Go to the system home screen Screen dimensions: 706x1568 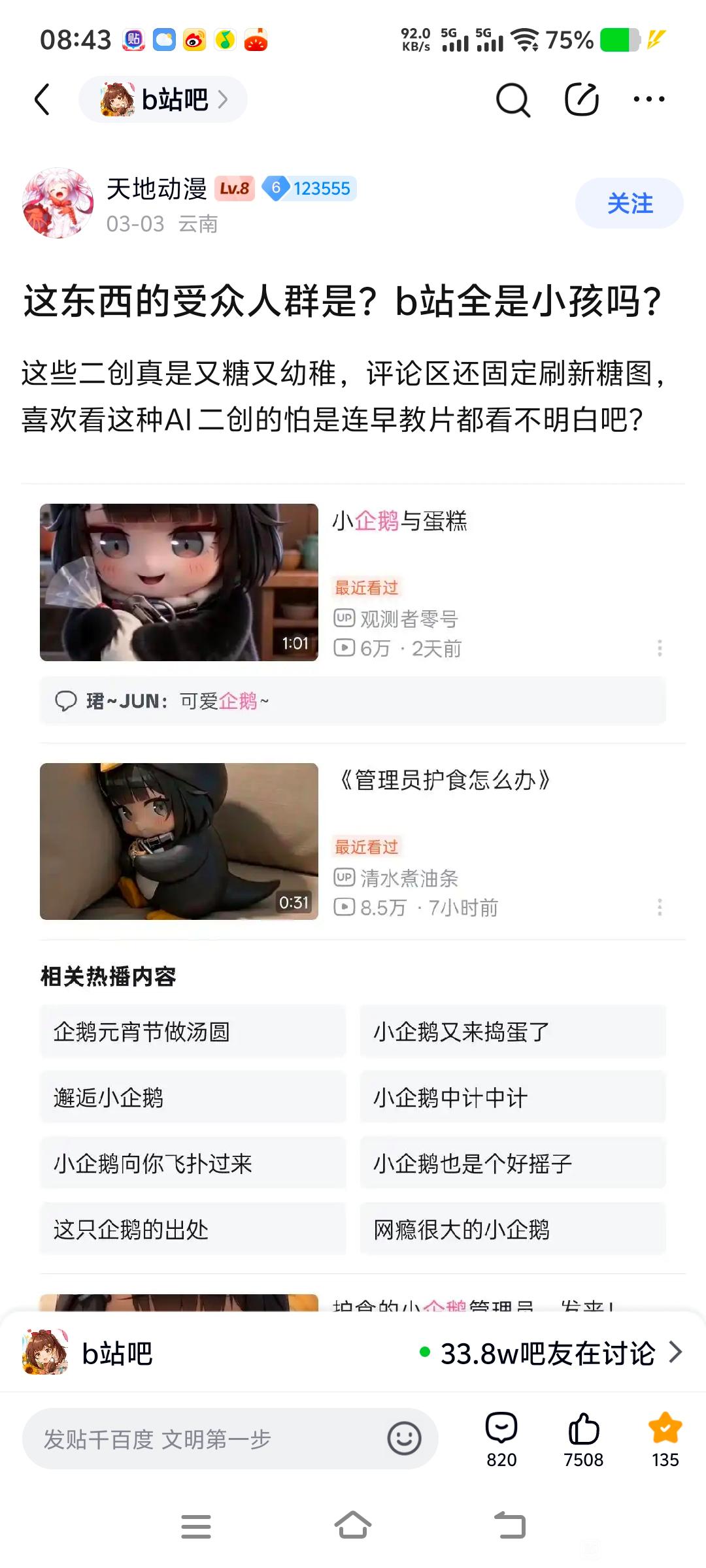point(353,1526)
